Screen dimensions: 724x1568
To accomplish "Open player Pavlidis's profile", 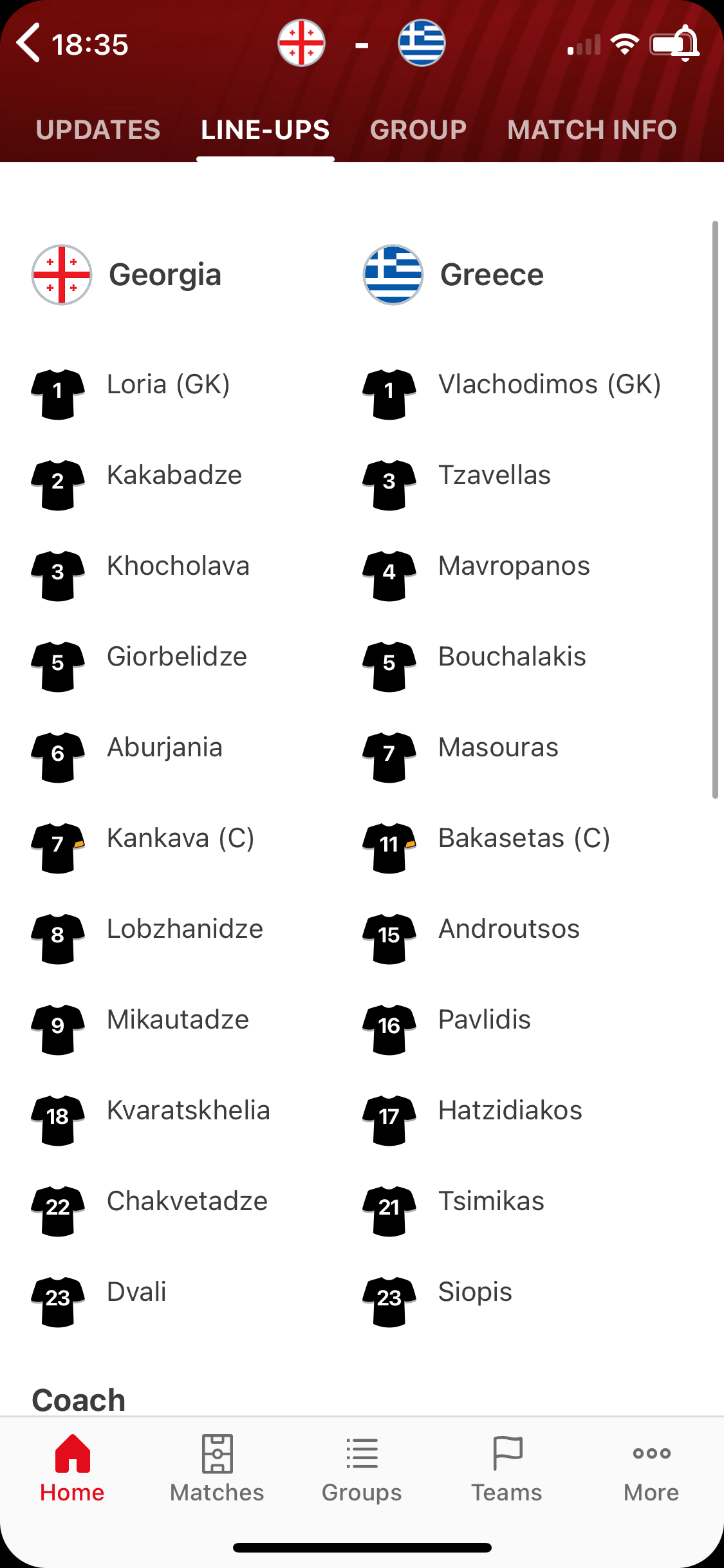I will click(x=484, y=1020).
